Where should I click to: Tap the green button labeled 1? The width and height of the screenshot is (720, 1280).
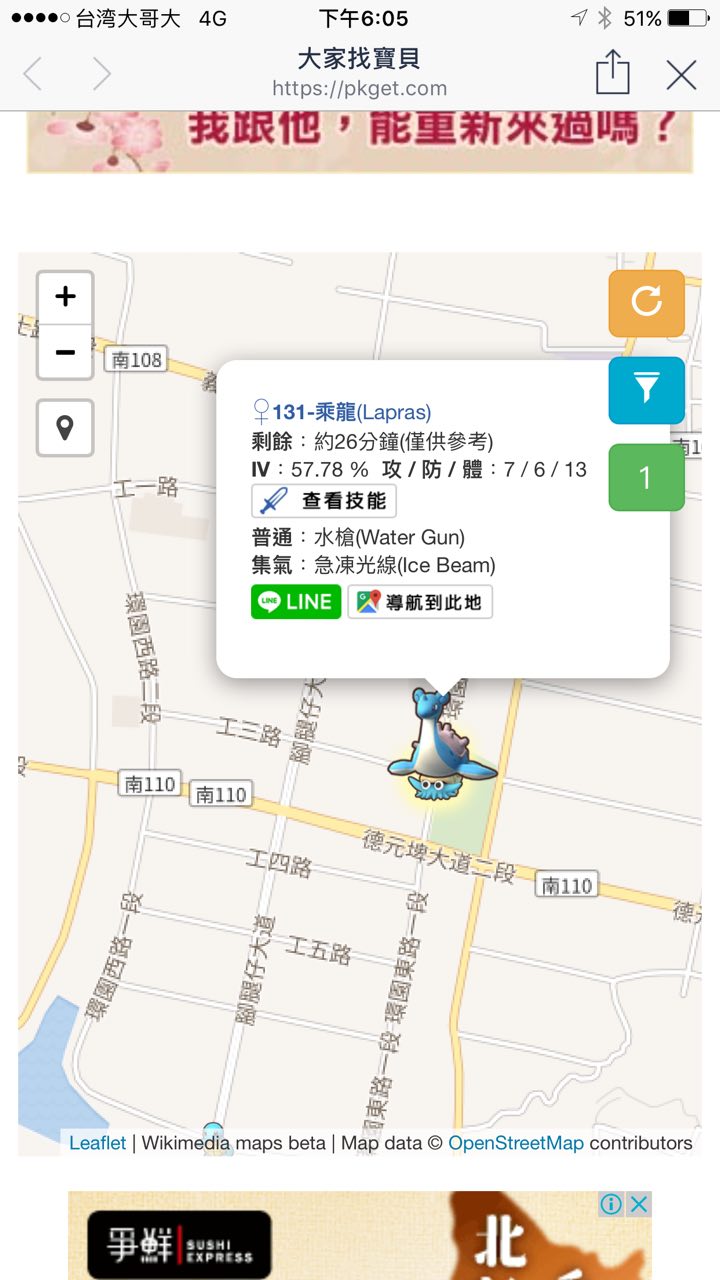[646, 478]
